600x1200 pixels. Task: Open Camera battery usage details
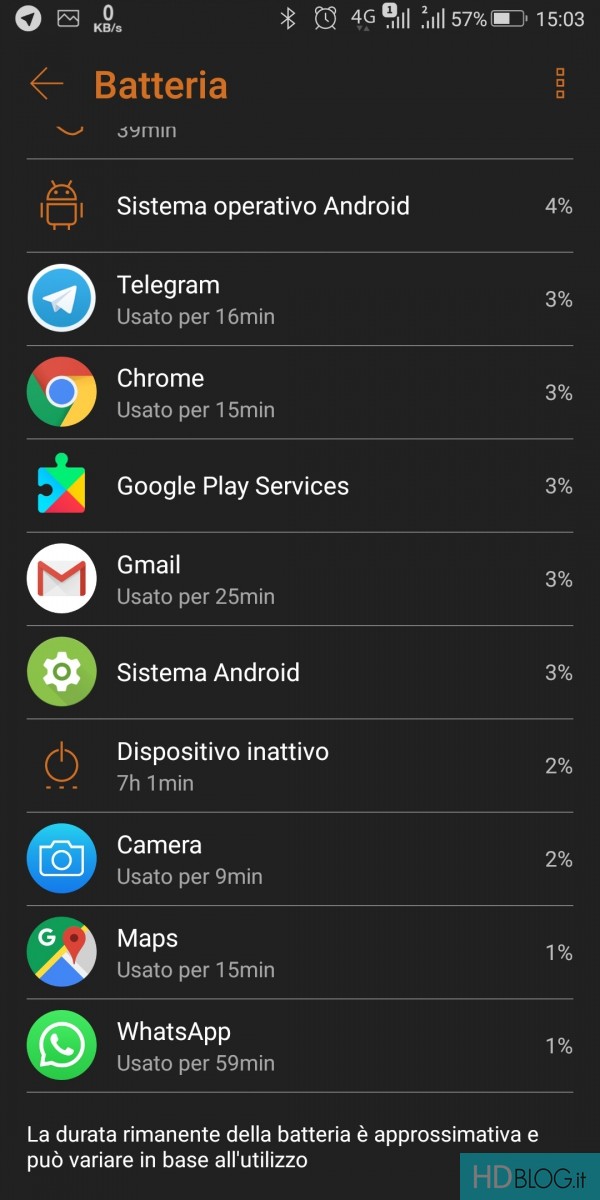click(x=300, y=859)
